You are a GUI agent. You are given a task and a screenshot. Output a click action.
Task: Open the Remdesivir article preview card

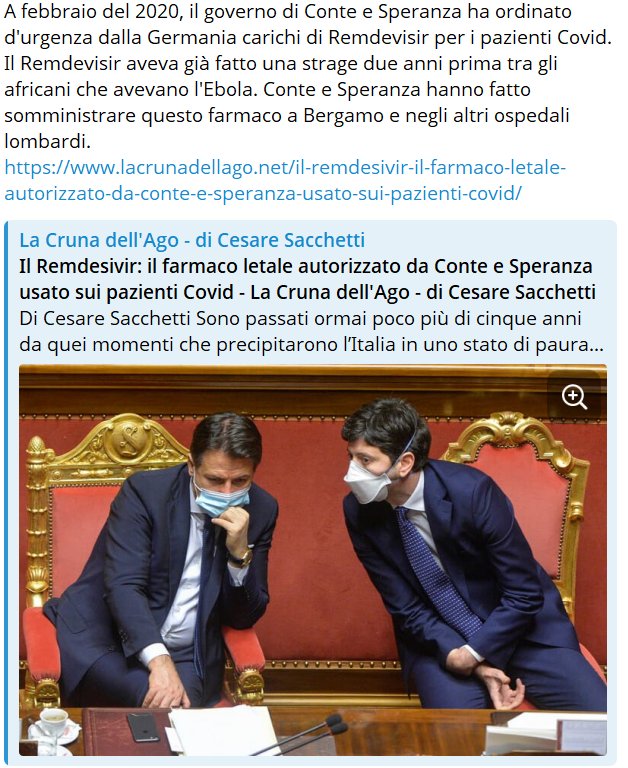coord(305,280)
